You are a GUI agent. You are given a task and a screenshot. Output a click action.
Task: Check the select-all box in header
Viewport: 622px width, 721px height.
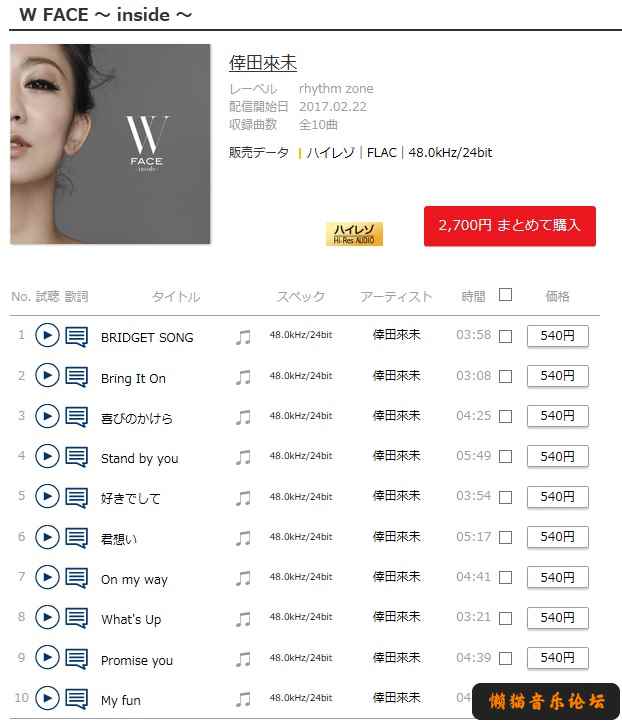pos(505,295)
